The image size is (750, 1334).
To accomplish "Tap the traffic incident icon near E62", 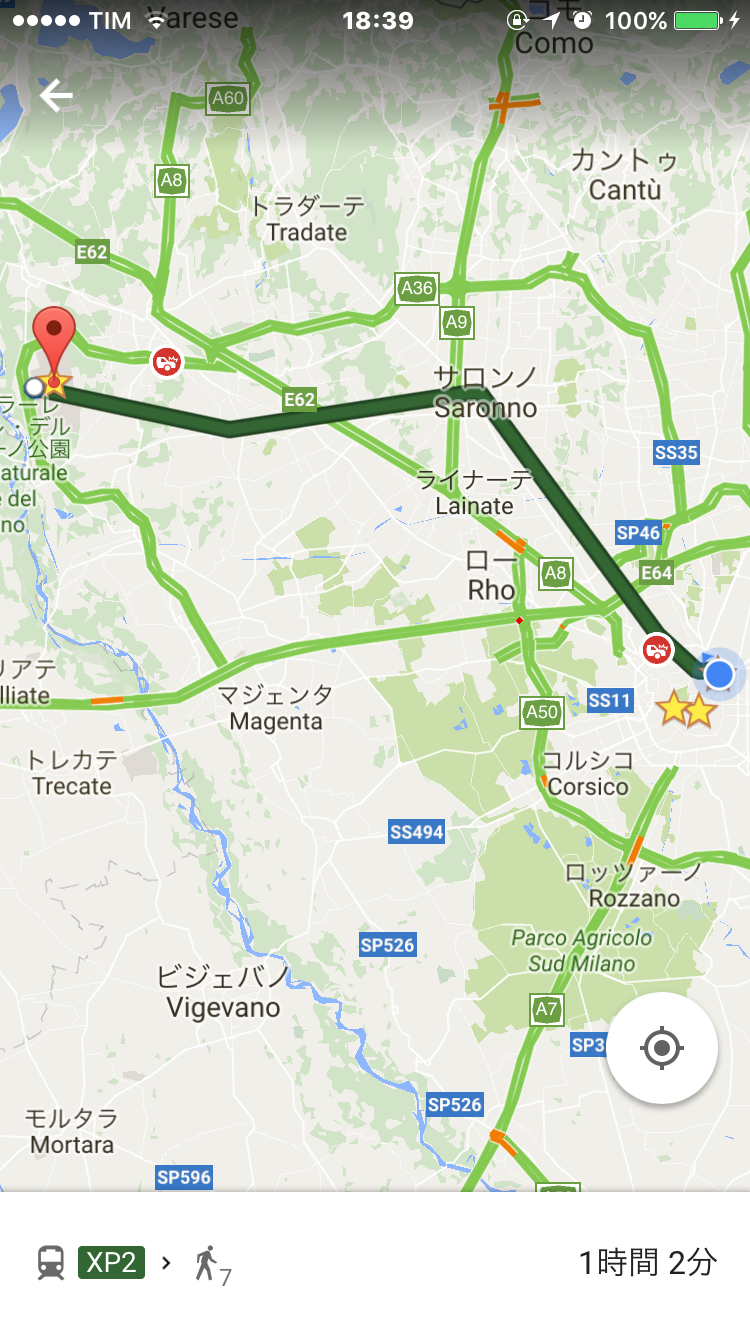I will coord(167,362).
